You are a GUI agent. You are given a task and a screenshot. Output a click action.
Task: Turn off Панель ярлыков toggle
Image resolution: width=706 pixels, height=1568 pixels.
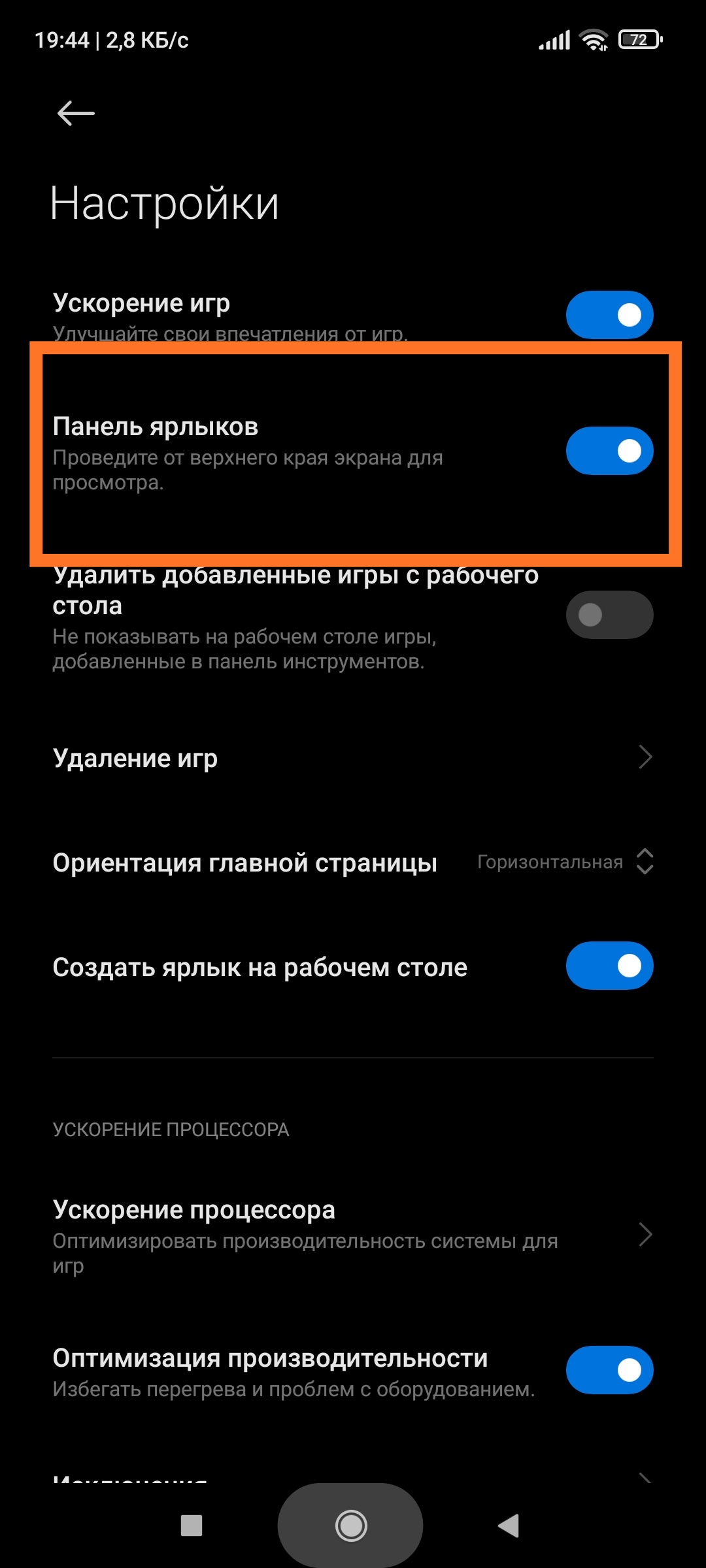tap(609, 451)
